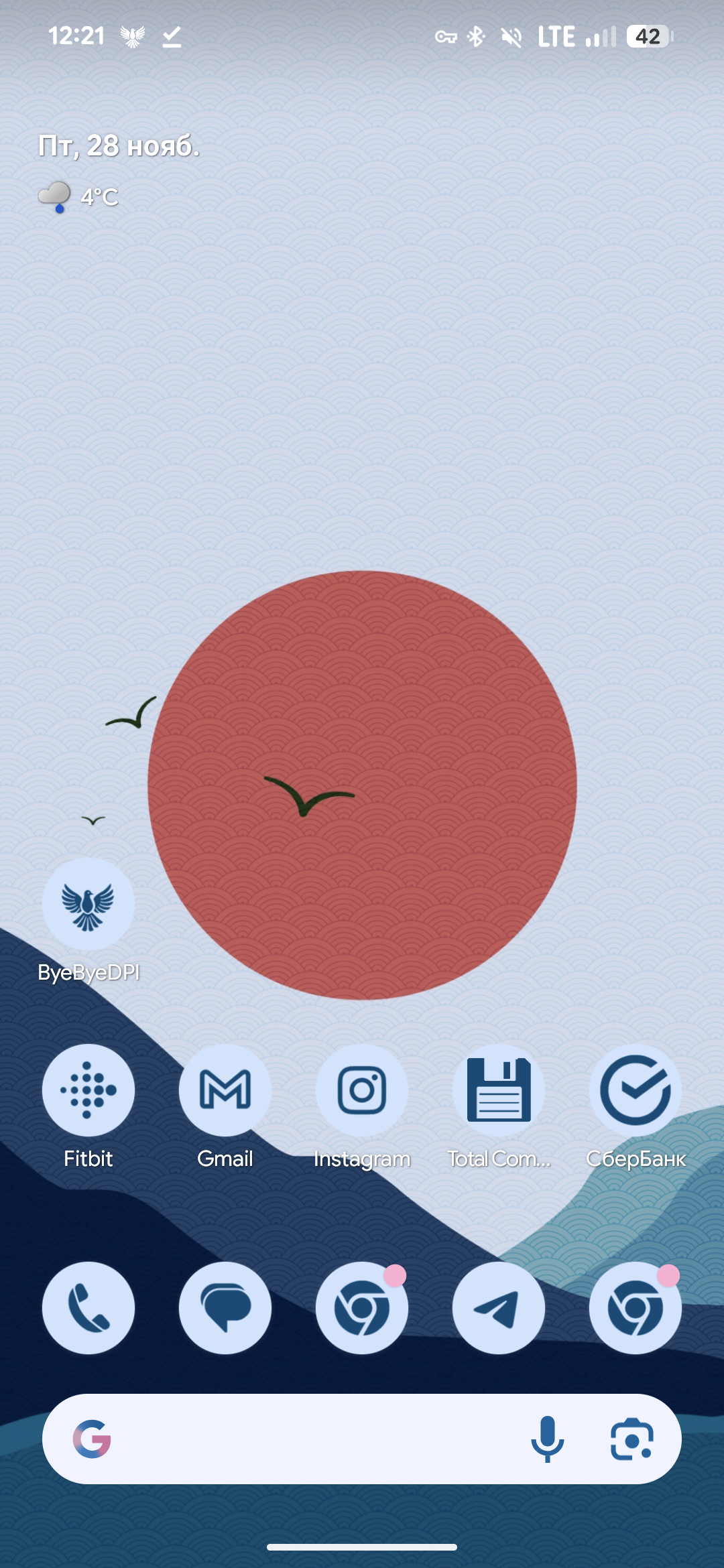Open the ByeByeDPI app
This screenshot has height=1568, width=724.
coord(88,905)
